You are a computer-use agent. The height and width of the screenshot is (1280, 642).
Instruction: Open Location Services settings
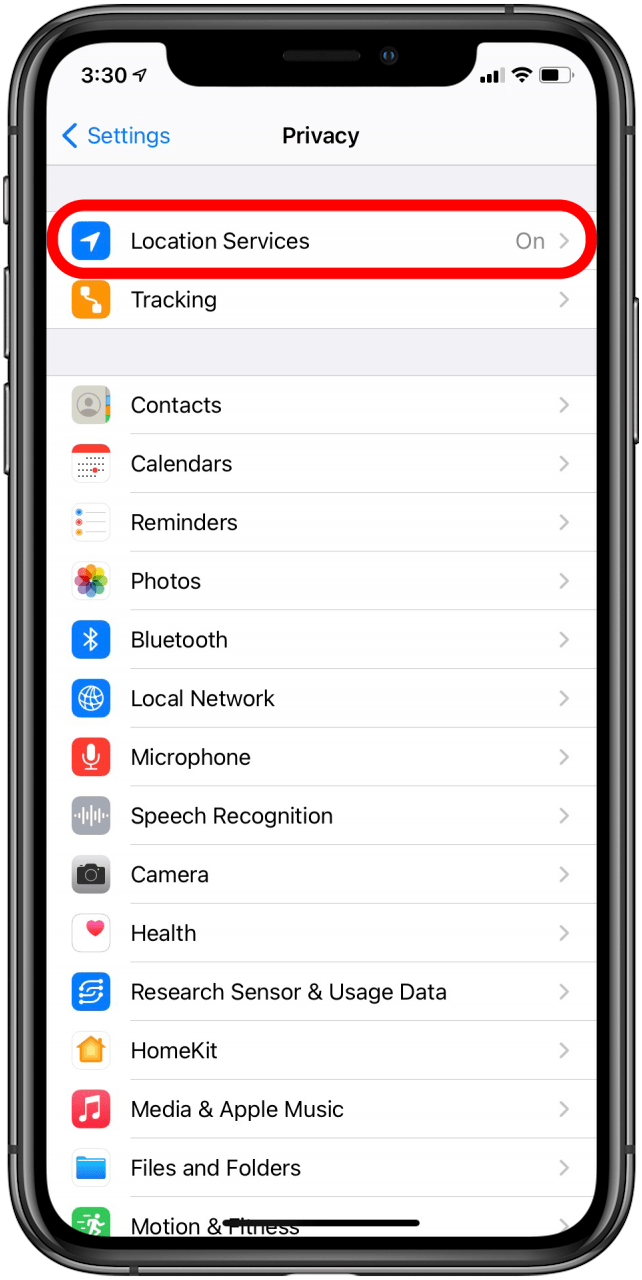[x=320, y=241]
